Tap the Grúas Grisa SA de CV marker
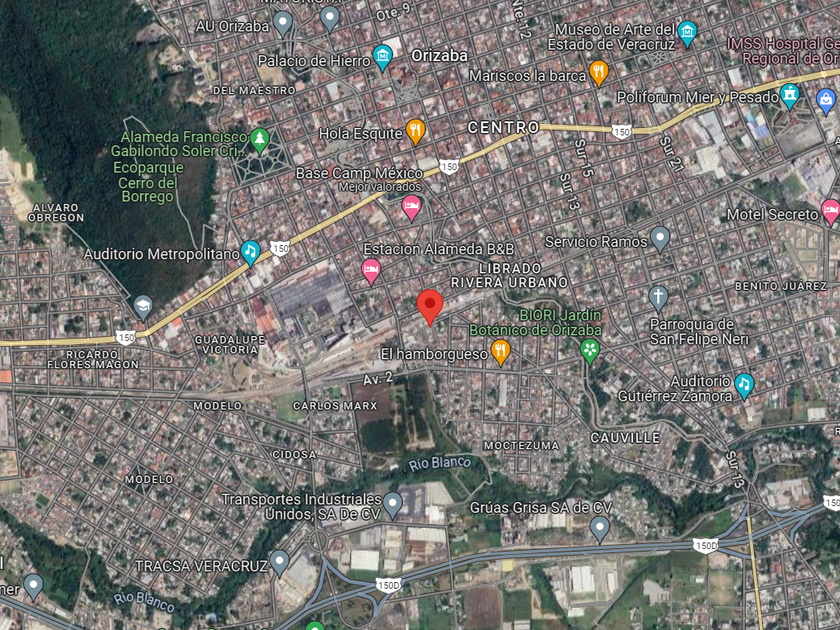Screen dimensions: 840x630 coord(600,530)
